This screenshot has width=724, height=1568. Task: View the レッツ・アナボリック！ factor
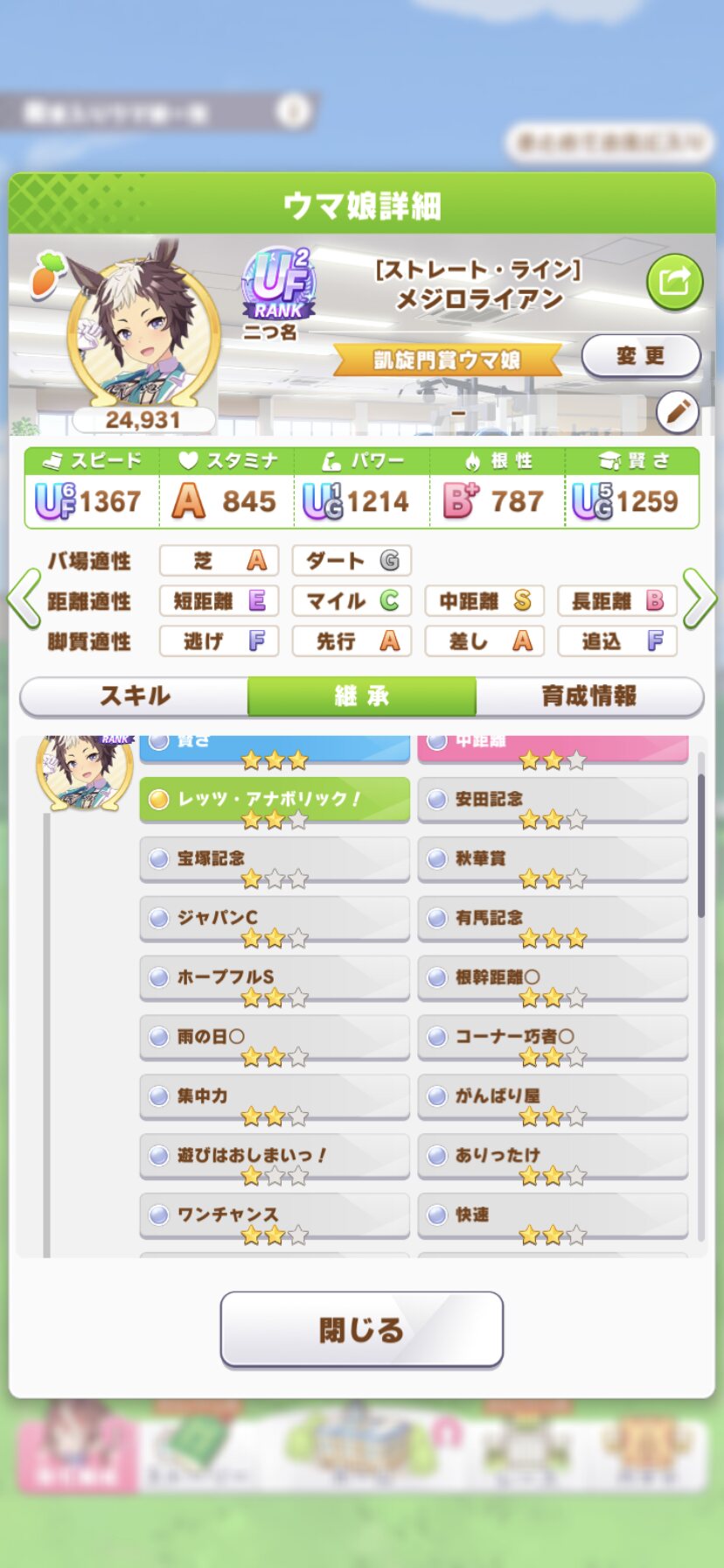[275, 800]
